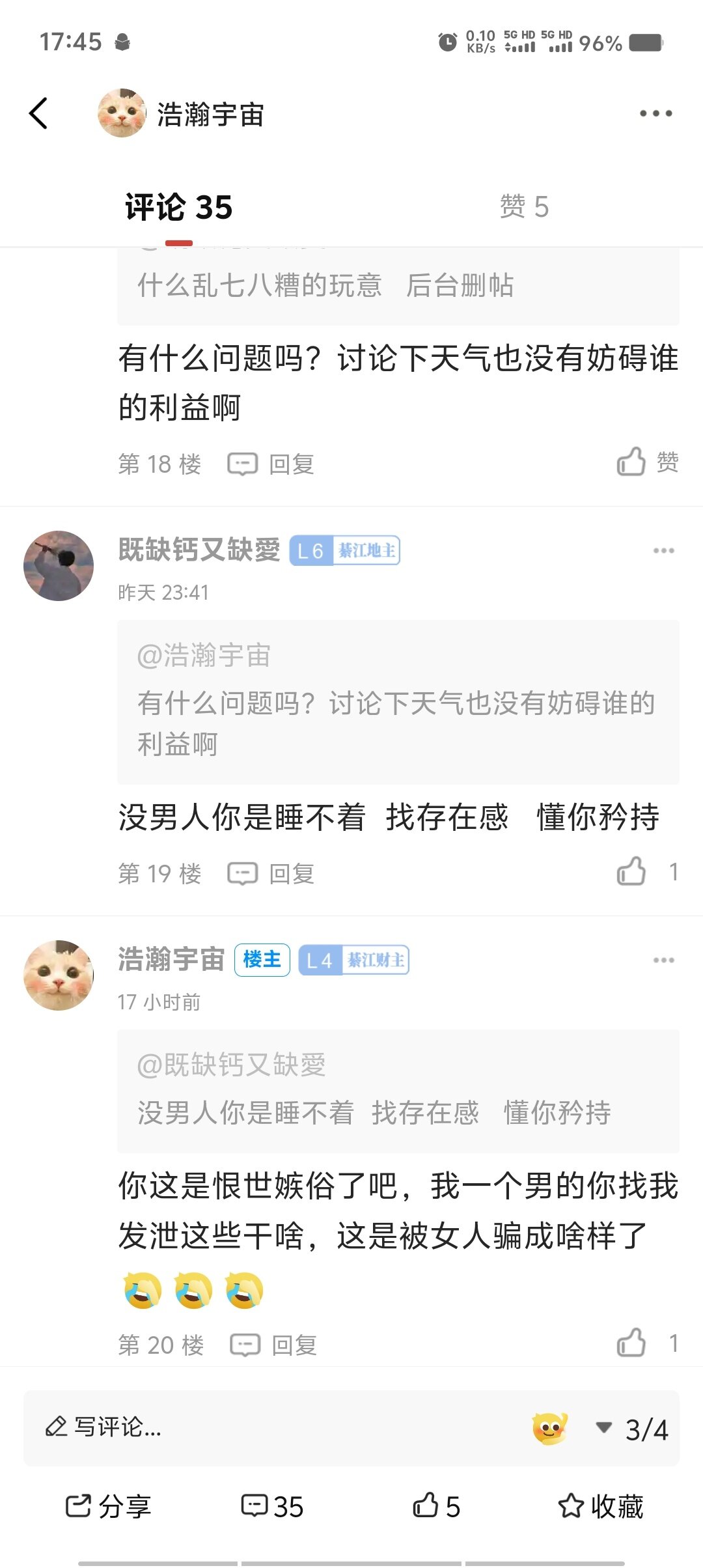Tap the 写评论 input field
This screenshot has width=703, height=1568.
pos(260,1427)
